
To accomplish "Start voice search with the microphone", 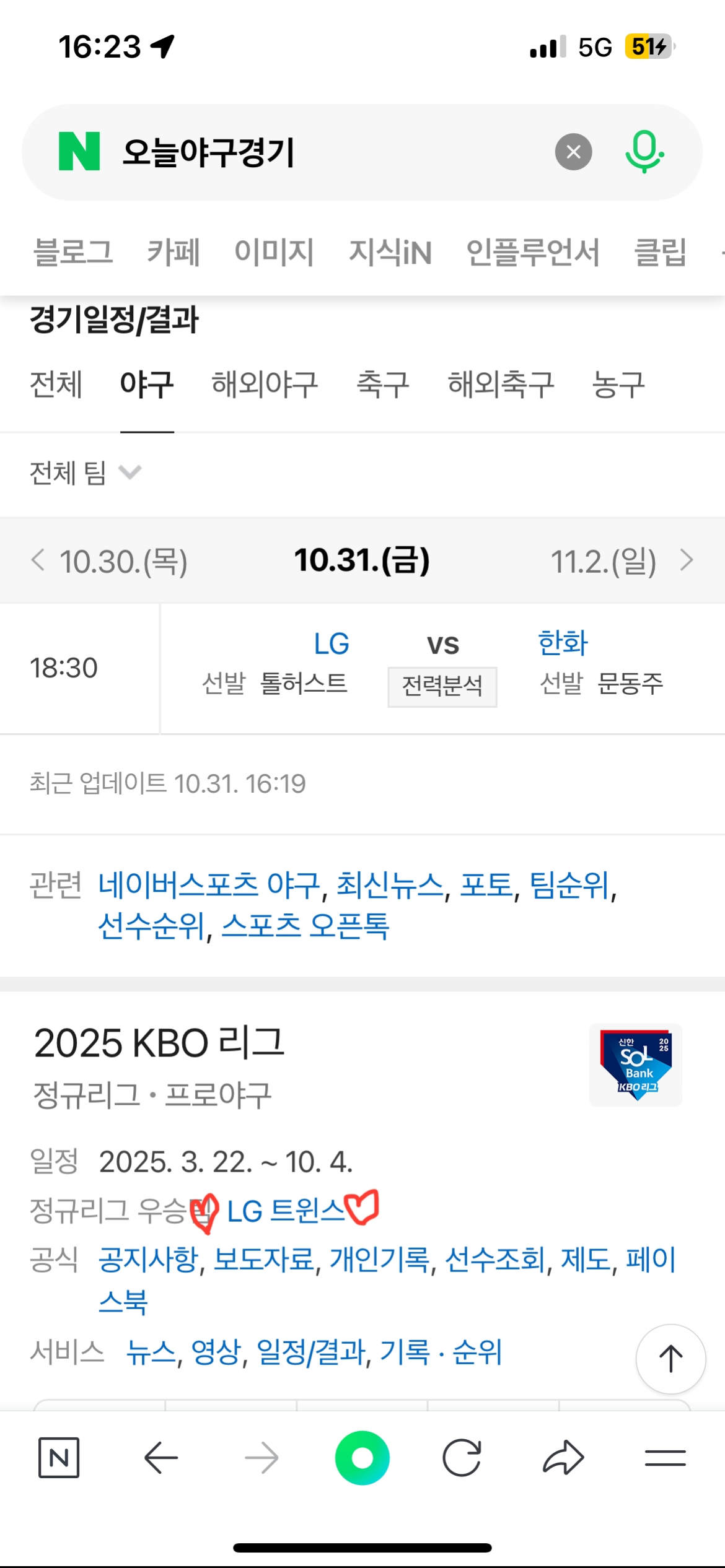I will 644,152.
